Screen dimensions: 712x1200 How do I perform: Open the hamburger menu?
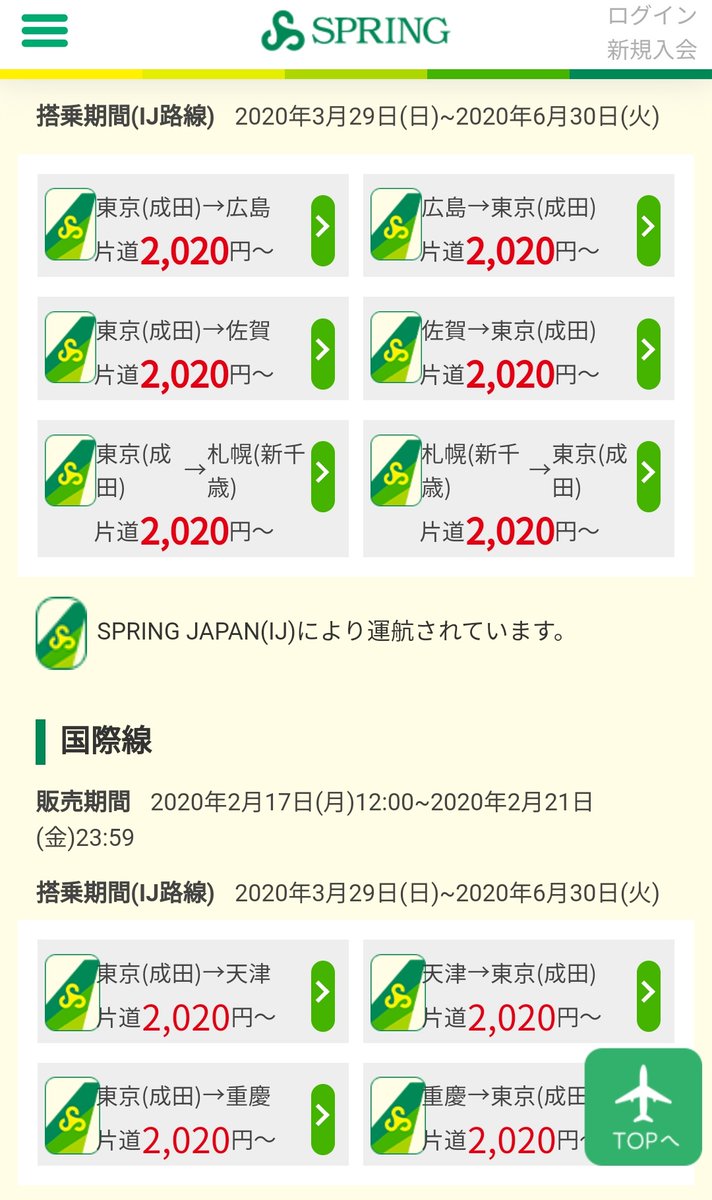(x=44, y=30)
